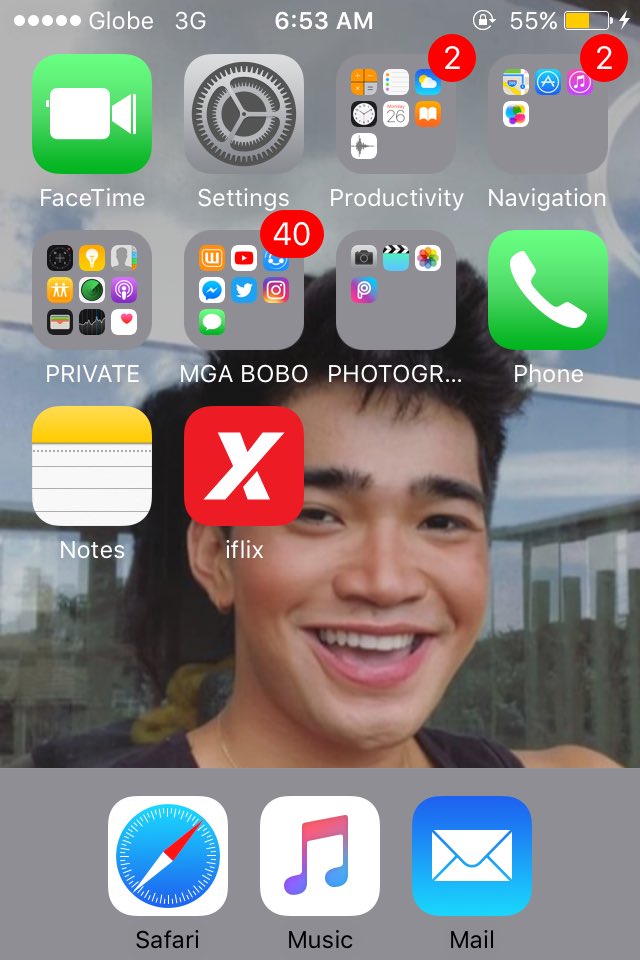
Task: Open the PHOTOGR... folder
Action: click(396, 290)
